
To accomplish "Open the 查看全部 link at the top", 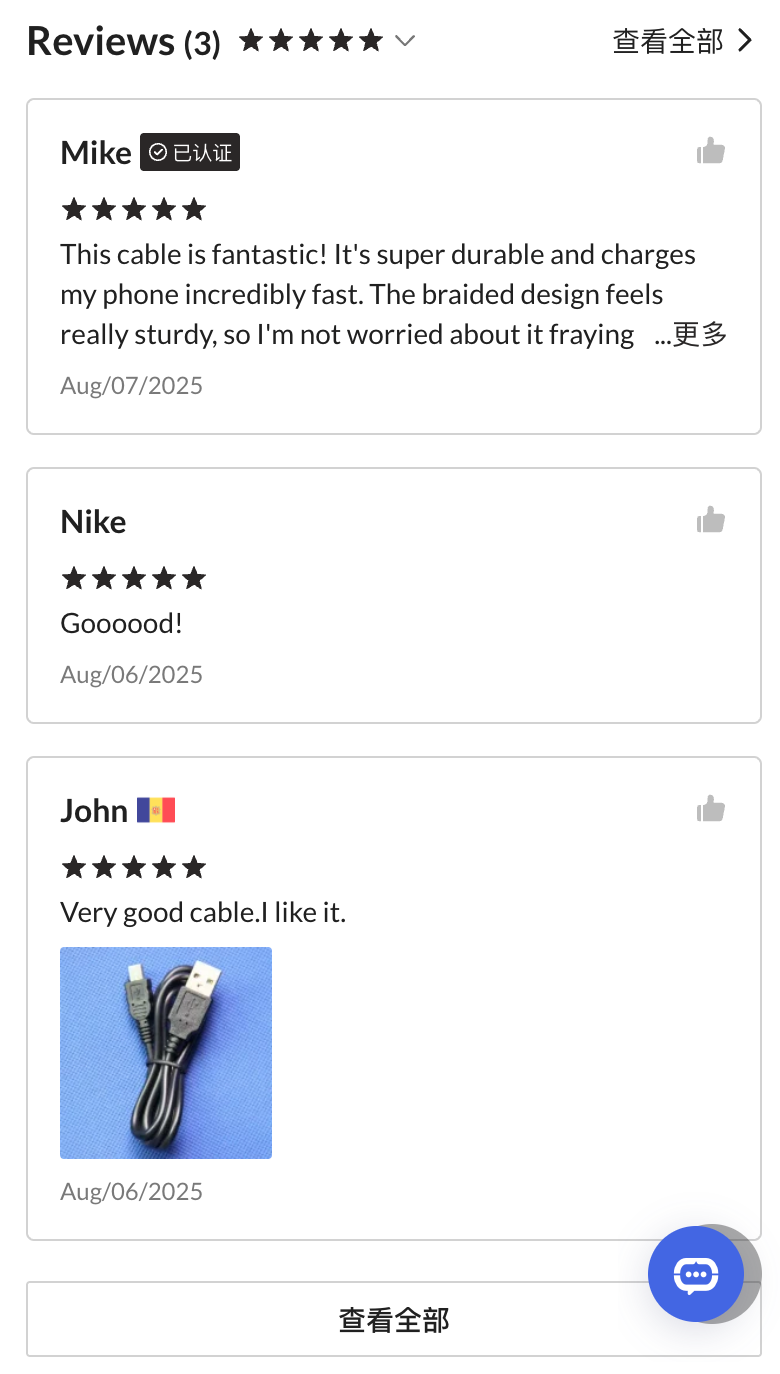I will pos(681,41).
